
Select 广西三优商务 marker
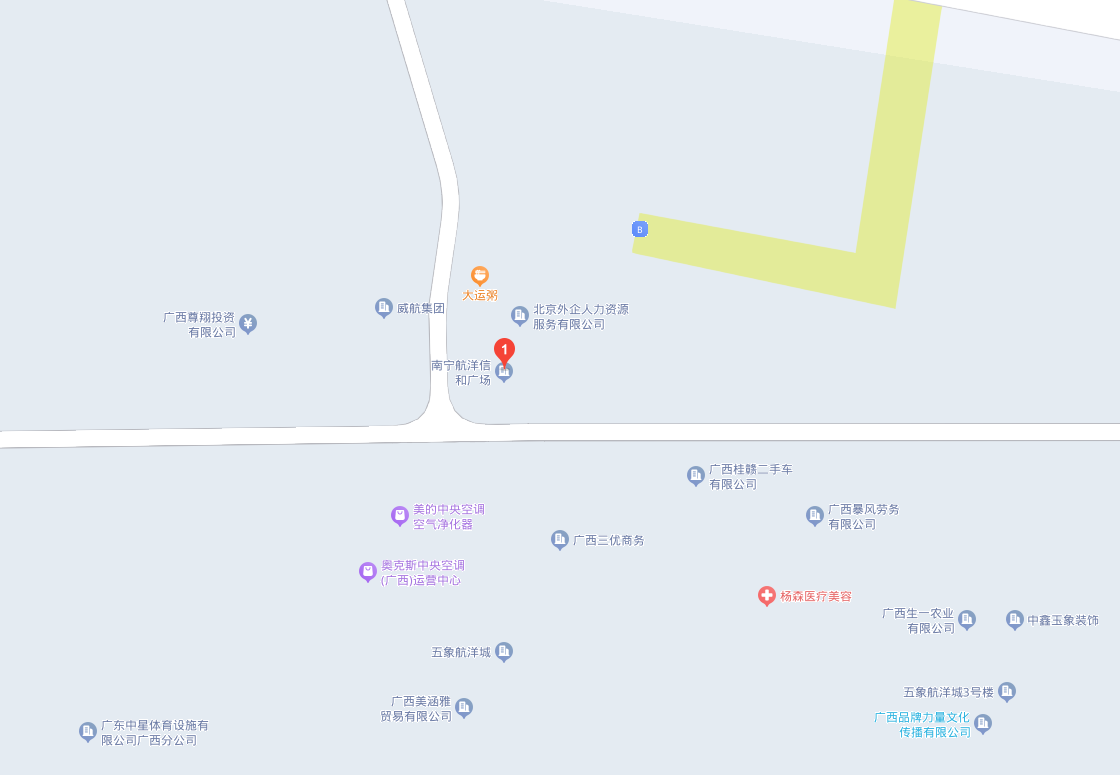559,539
